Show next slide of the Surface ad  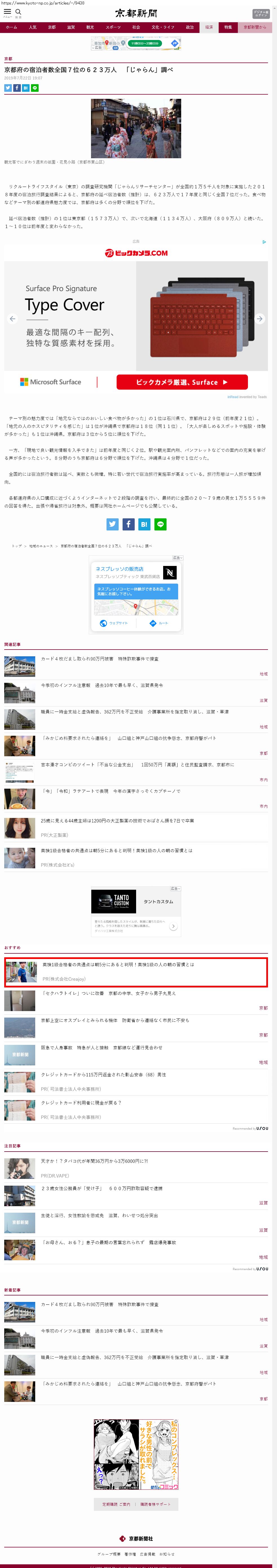(259, 318)
